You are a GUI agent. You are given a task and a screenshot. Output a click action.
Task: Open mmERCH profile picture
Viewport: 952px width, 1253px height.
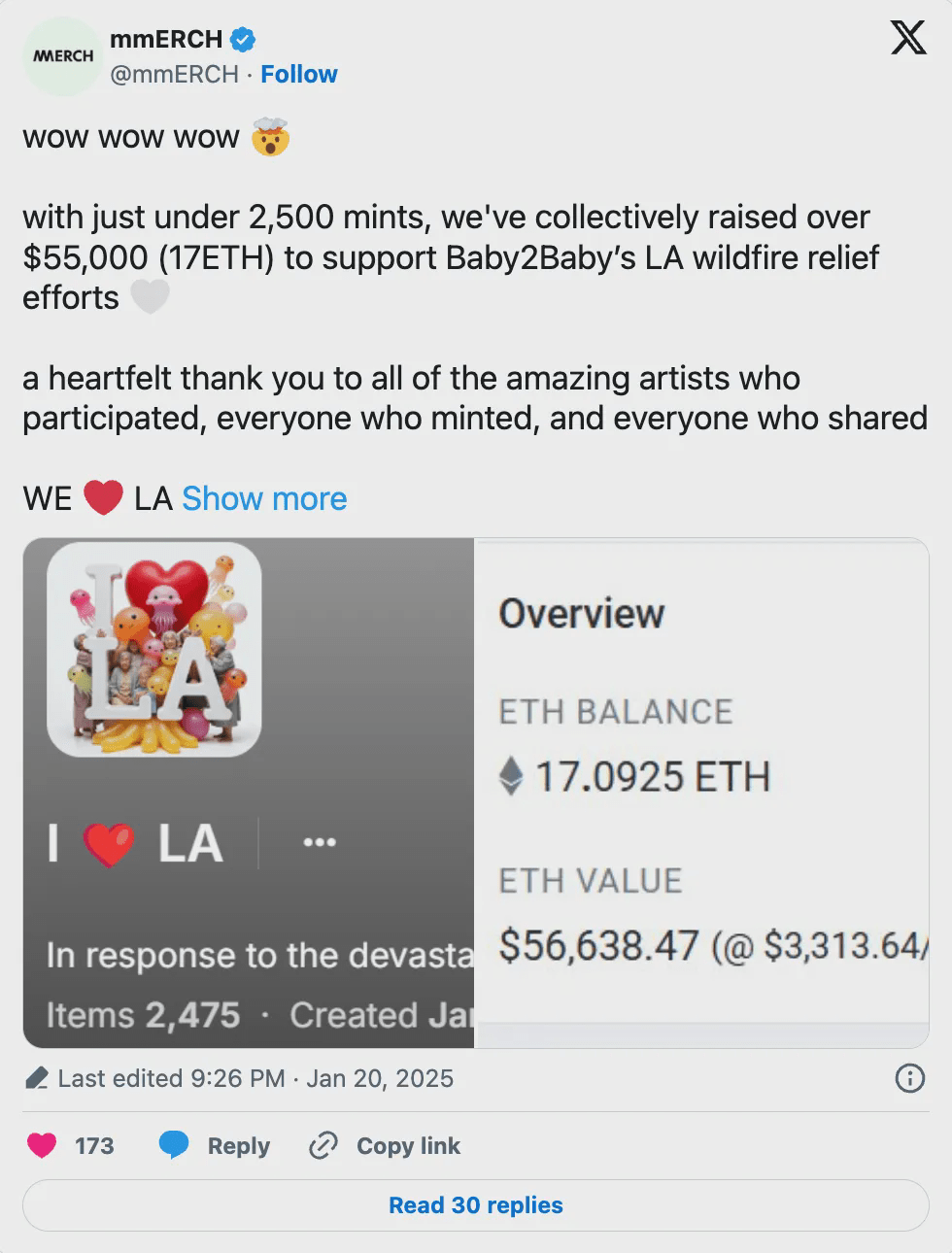click(62, 56)
